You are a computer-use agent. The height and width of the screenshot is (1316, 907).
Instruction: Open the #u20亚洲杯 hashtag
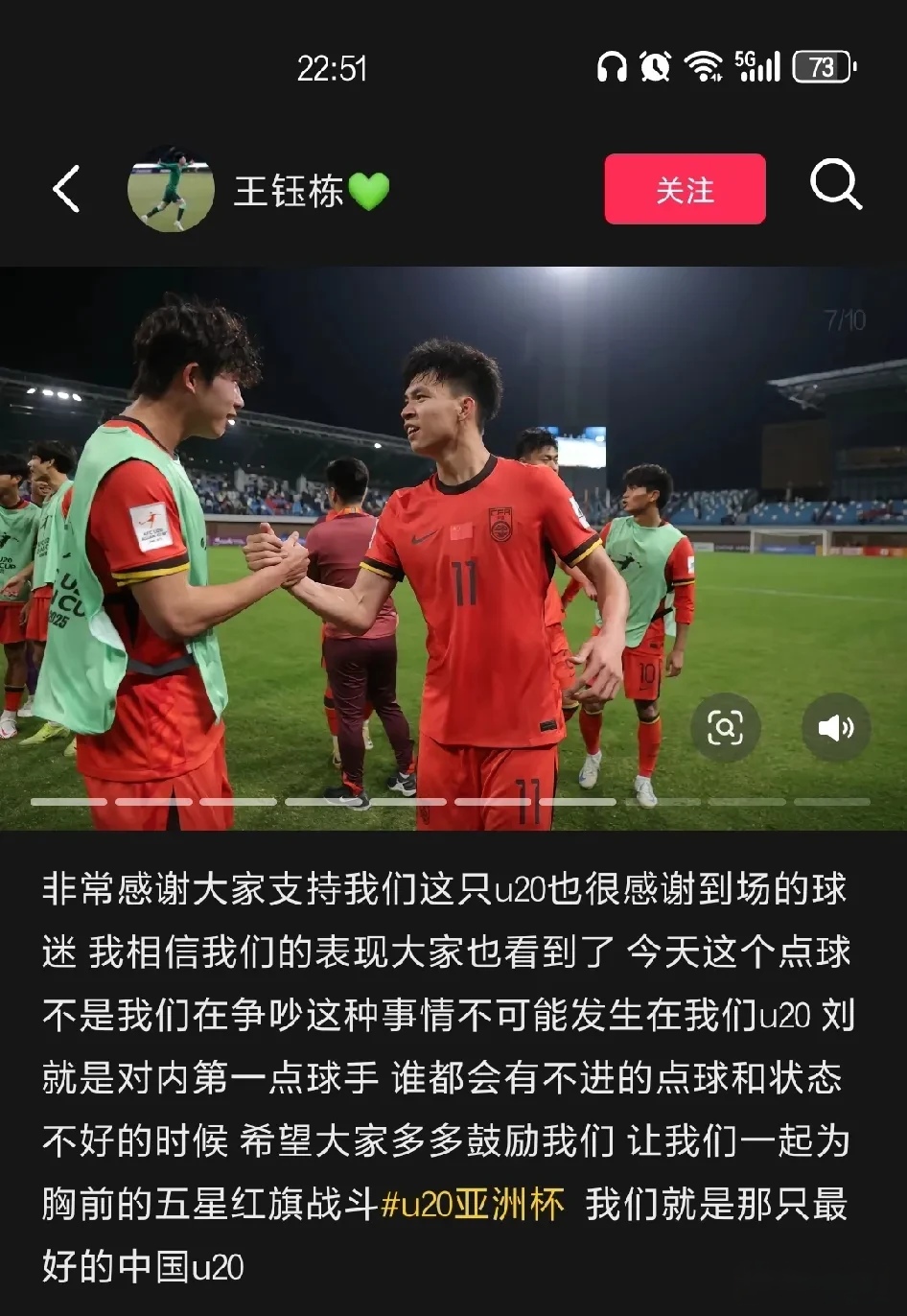473,1204
